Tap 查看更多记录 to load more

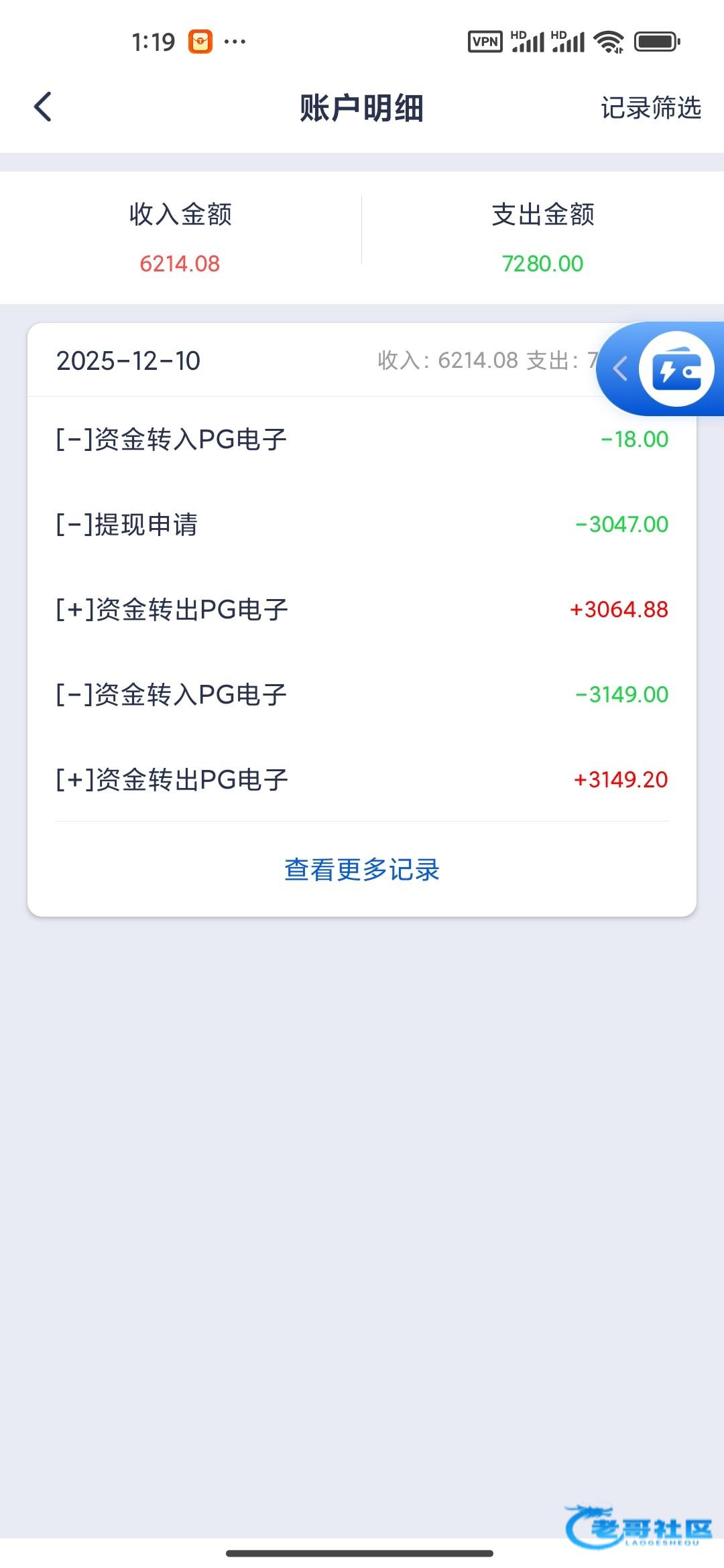coord(362,870)
